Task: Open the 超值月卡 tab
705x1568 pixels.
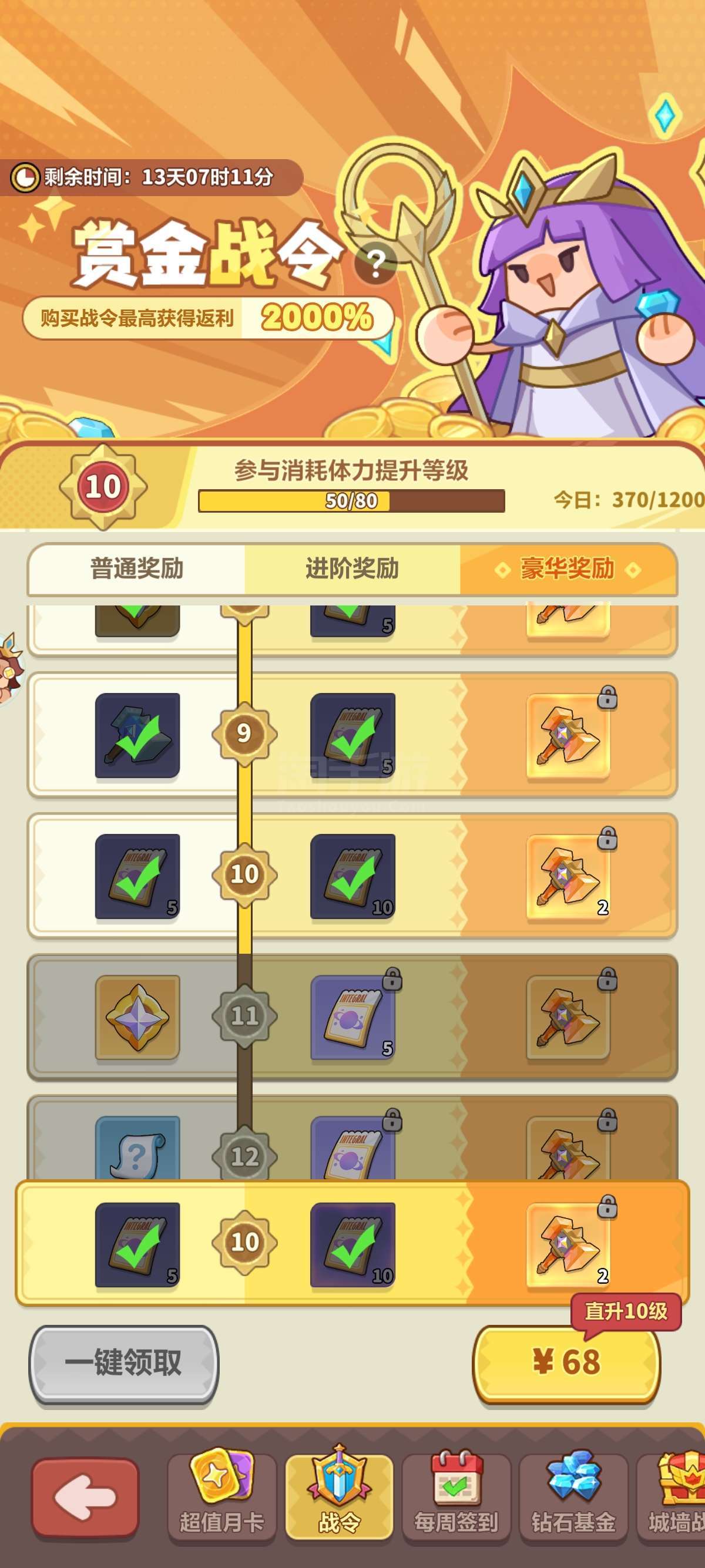Action: [221, 1499]
